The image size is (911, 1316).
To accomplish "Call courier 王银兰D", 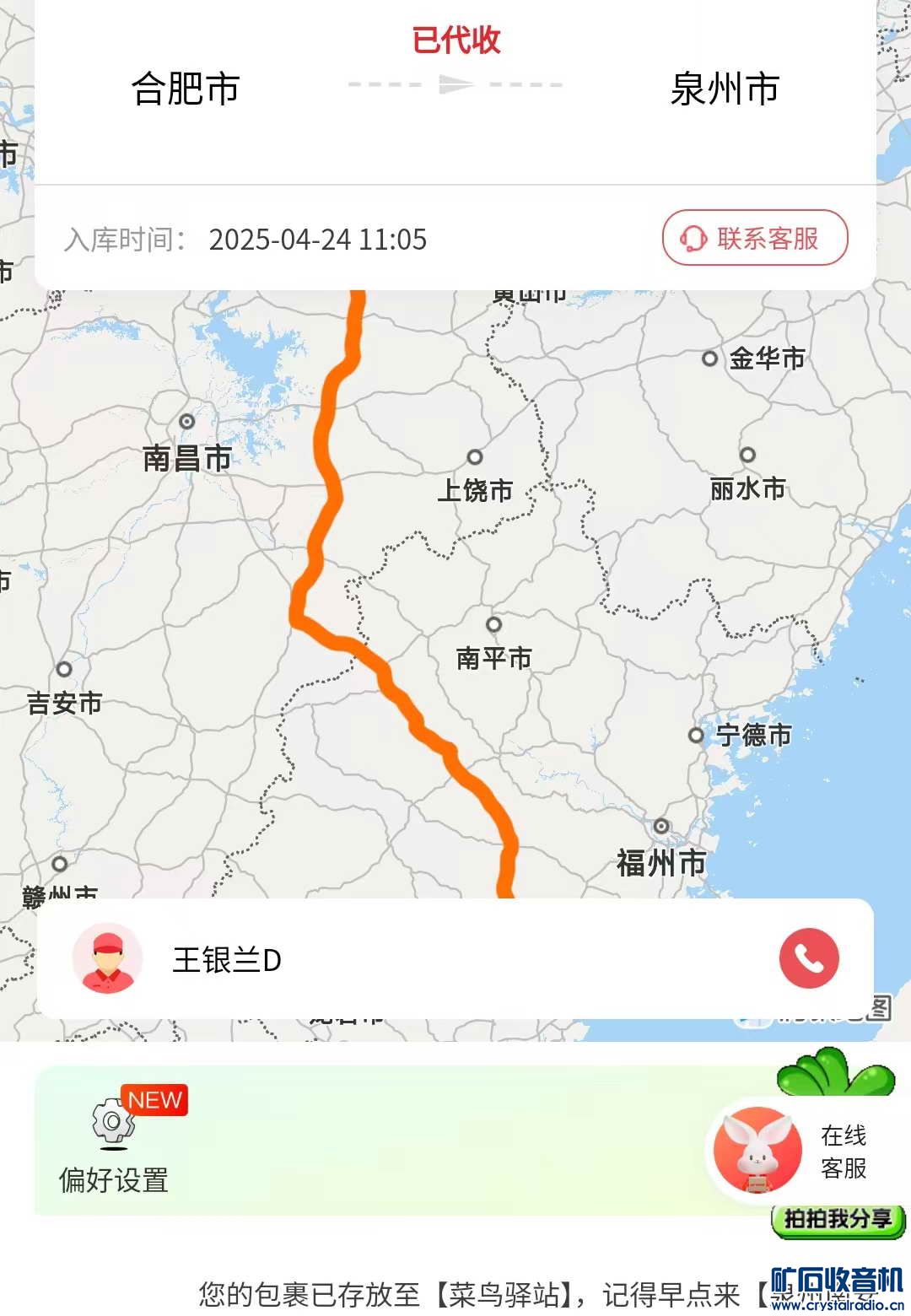I will 808,958.
